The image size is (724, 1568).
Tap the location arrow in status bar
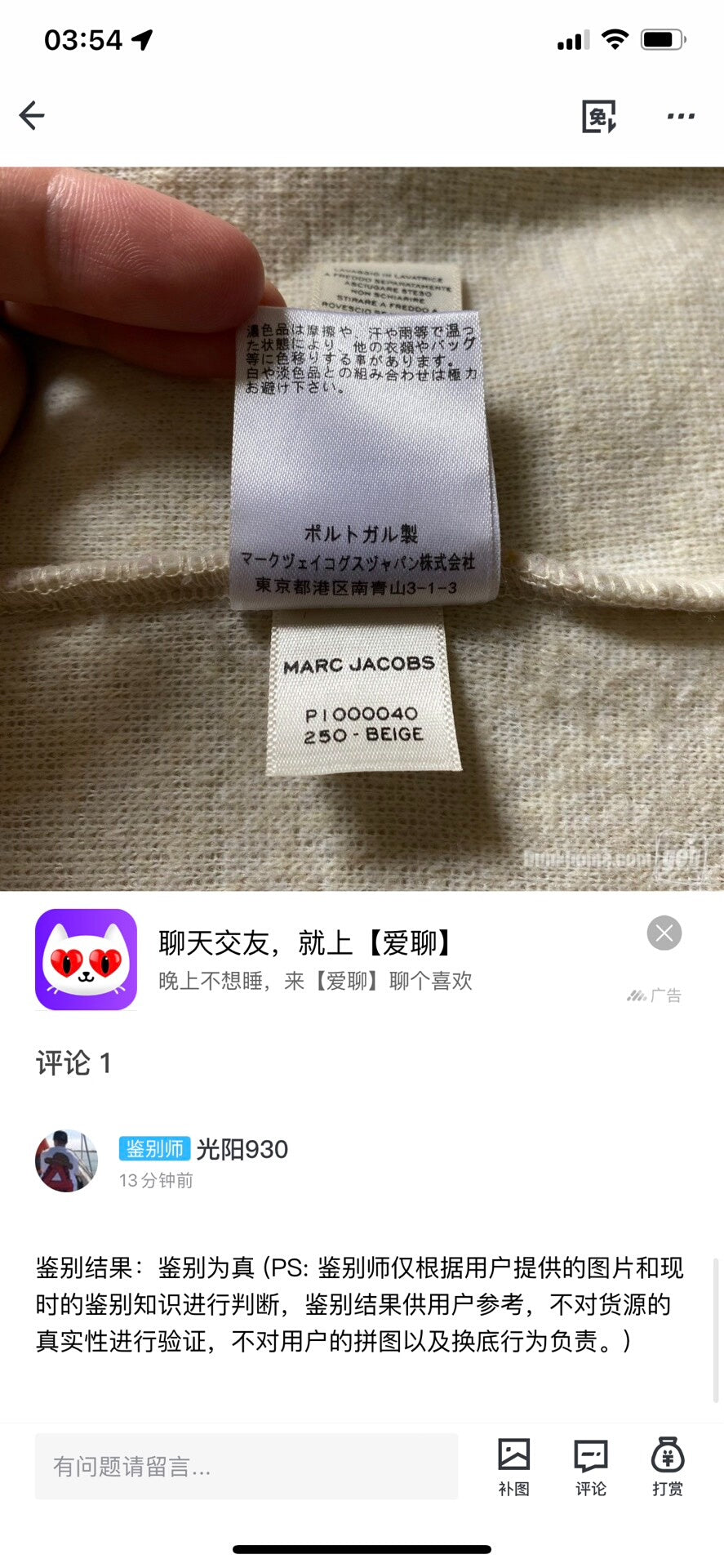pyautogui.click(x=140, y=40)
